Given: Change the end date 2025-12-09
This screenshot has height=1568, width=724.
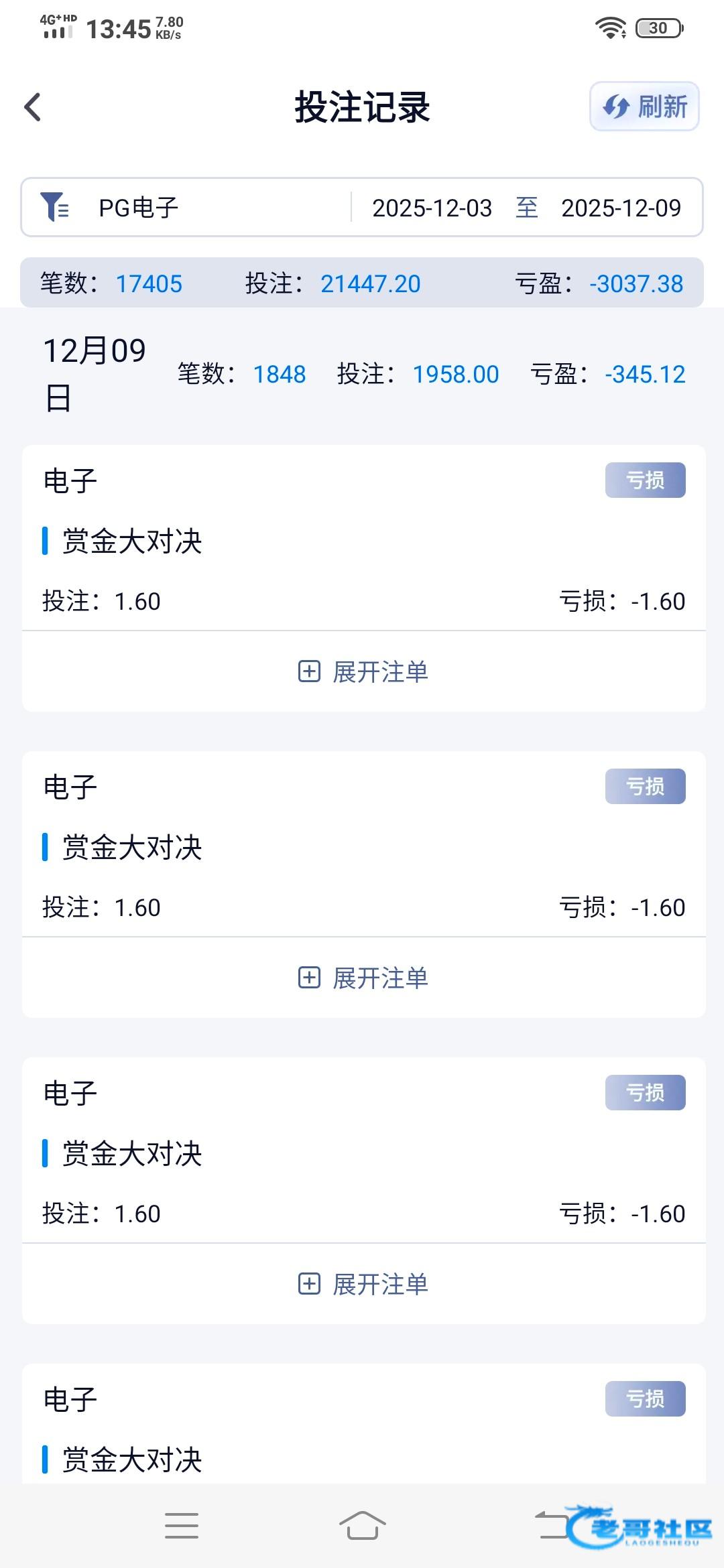Looking at the screenshot, I should pyautogui.click(x=621, y=208).
